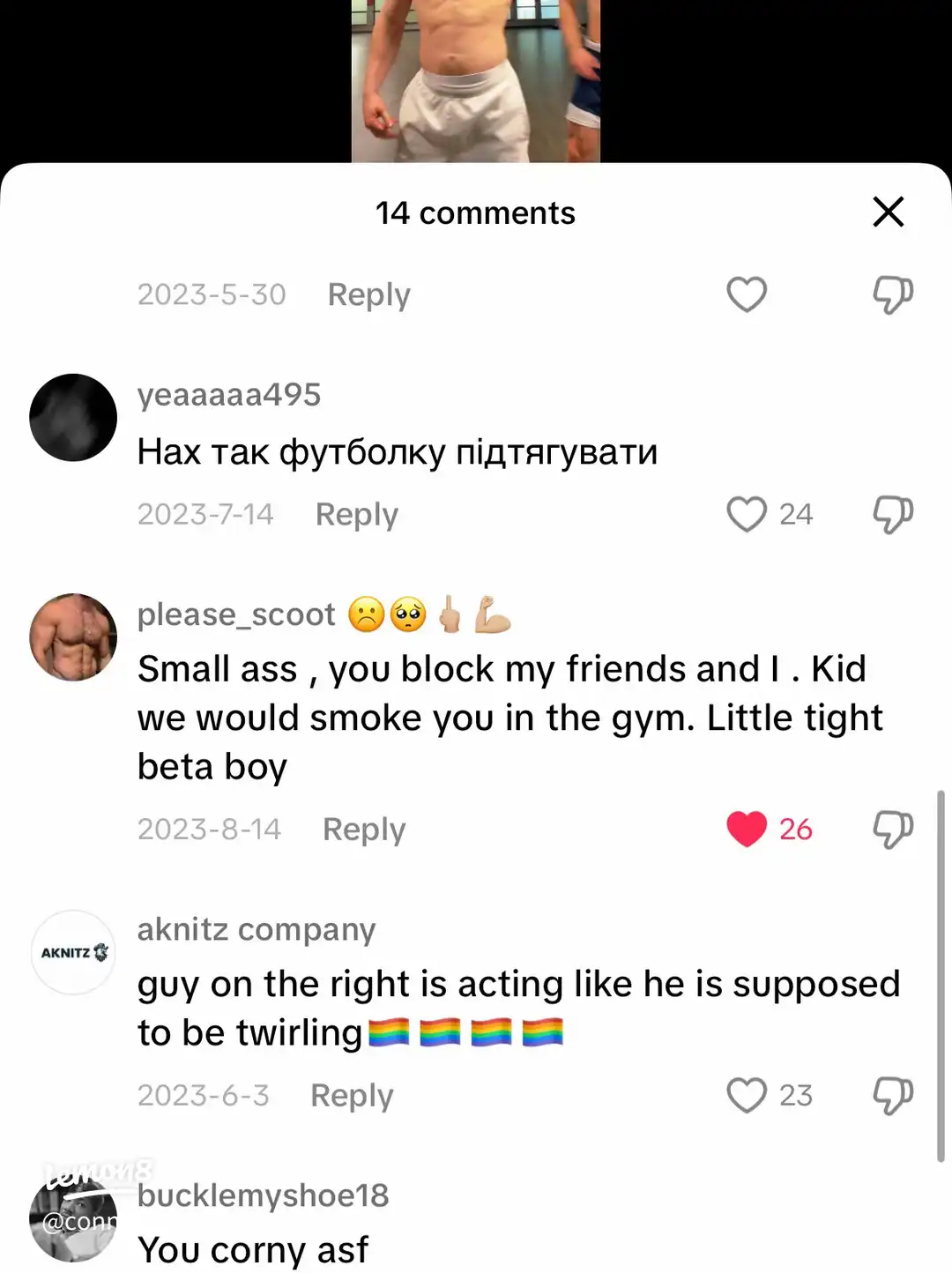Like aknitz company's comment

[x=747, y=1095]
